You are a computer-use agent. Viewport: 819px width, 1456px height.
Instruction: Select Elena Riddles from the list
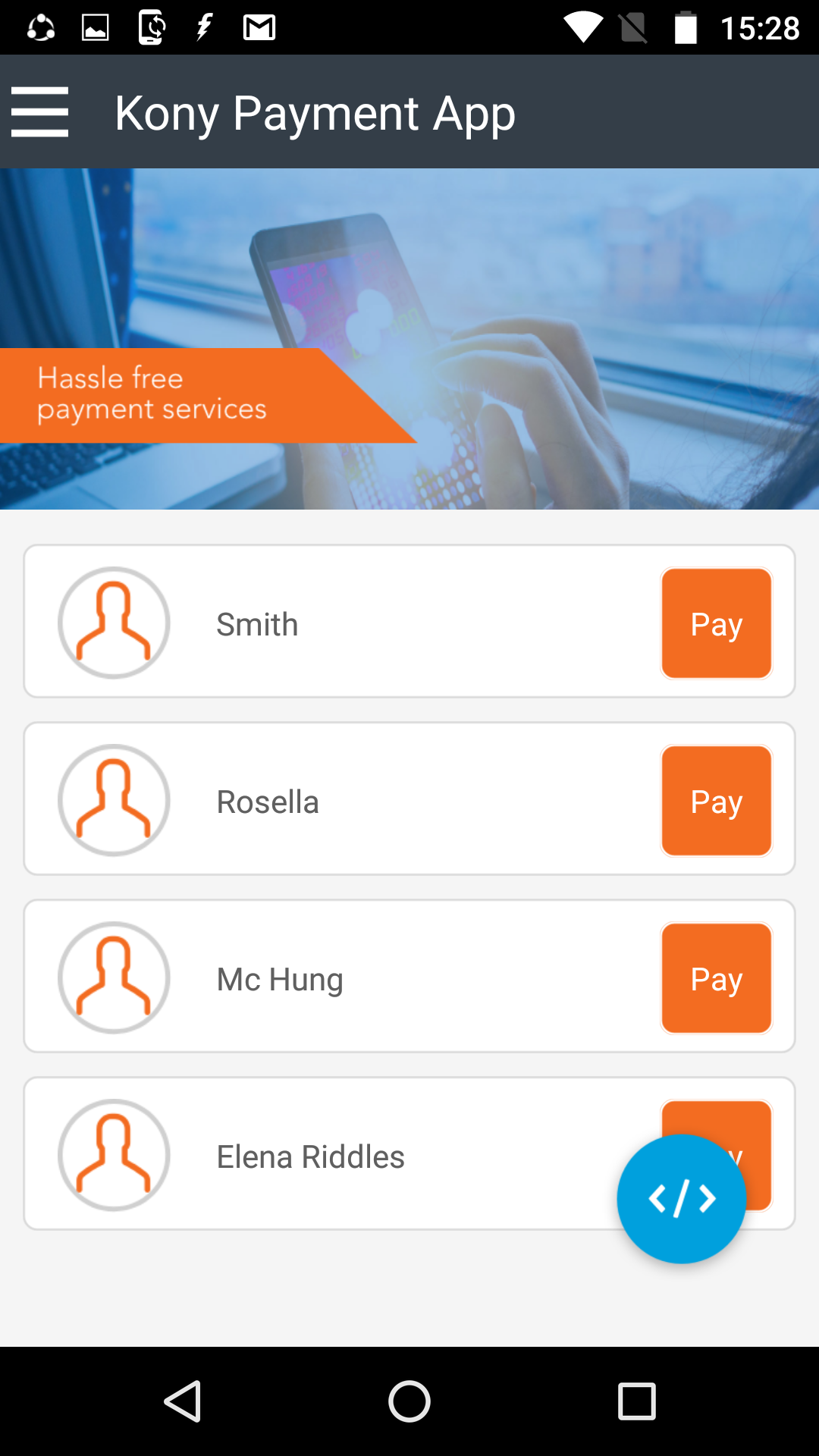310,1156
